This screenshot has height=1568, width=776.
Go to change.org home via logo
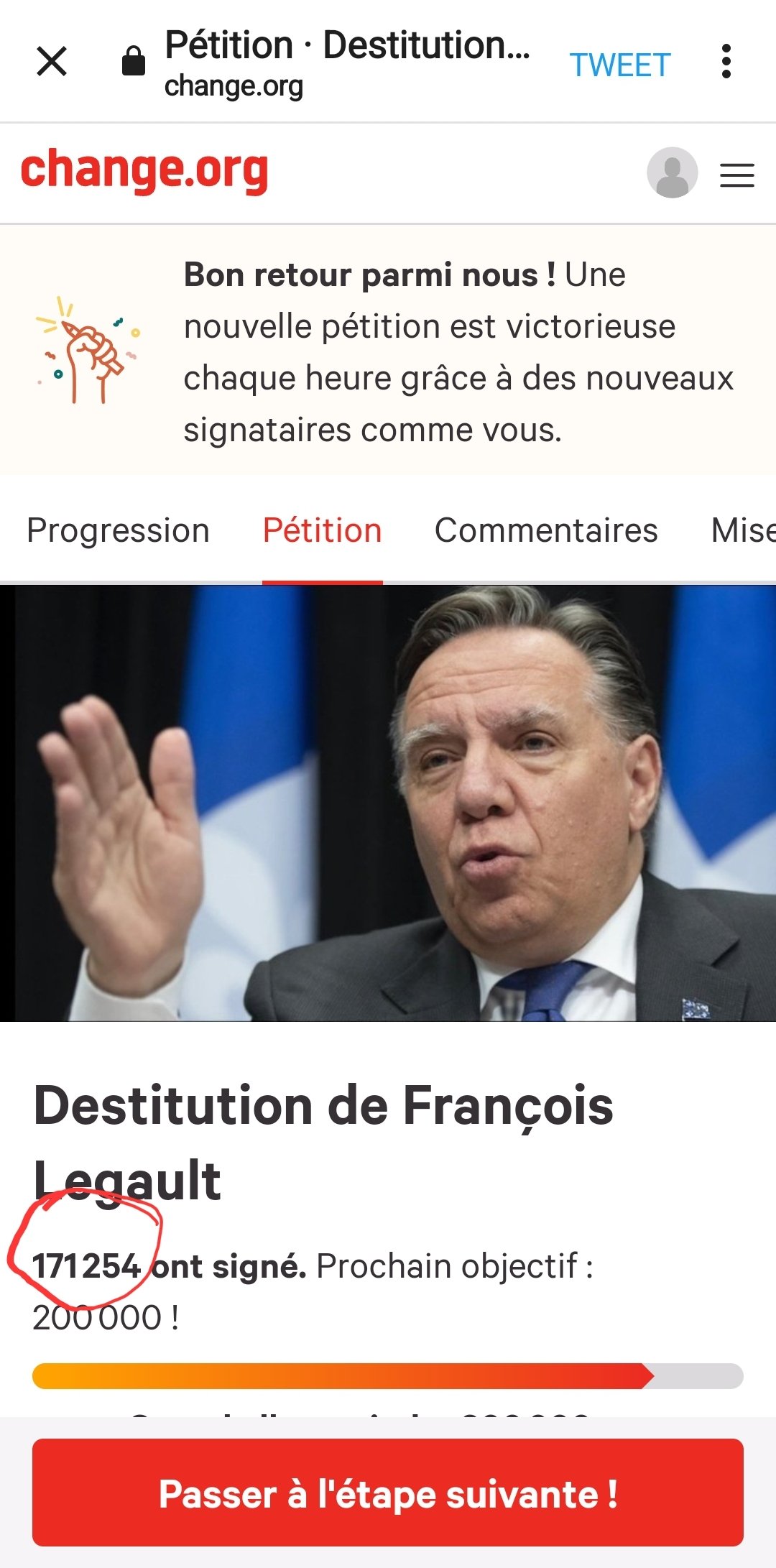click(x=144, y=170)
